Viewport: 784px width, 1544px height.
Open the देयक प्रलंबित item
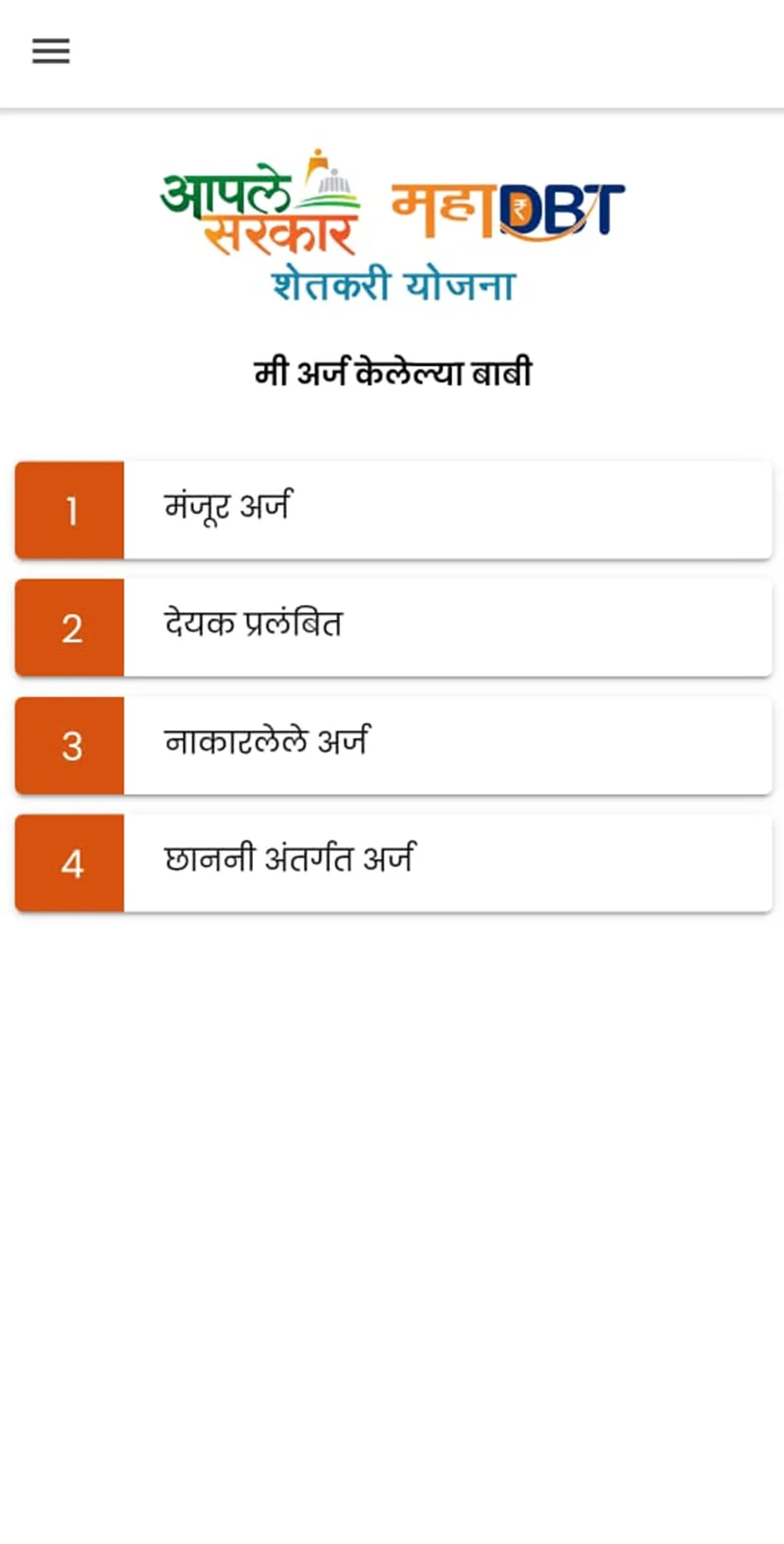point(254,623)
